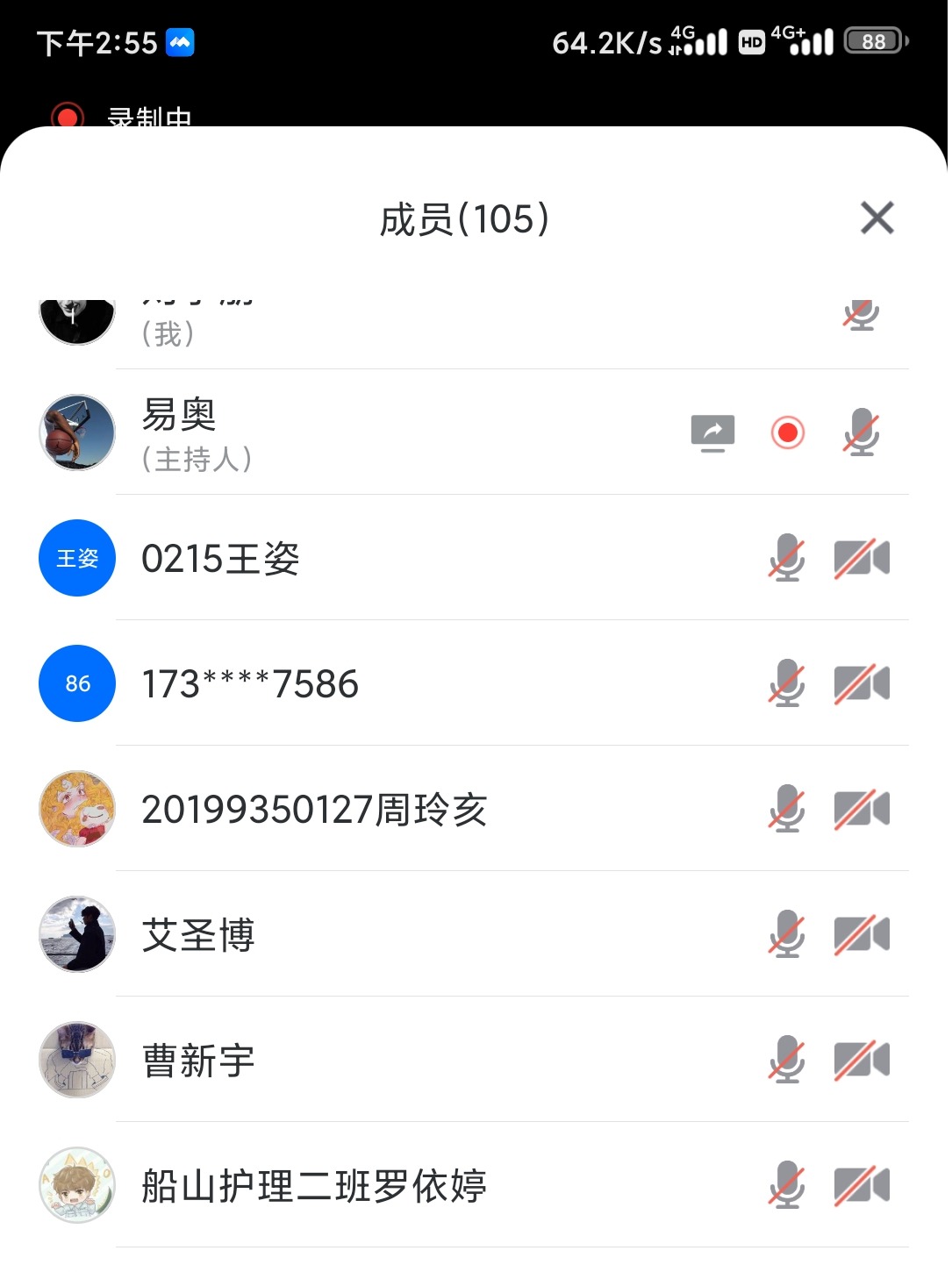
Task: Tap 艾圣博's muted microphone icon
Action: tap(787, 935)
